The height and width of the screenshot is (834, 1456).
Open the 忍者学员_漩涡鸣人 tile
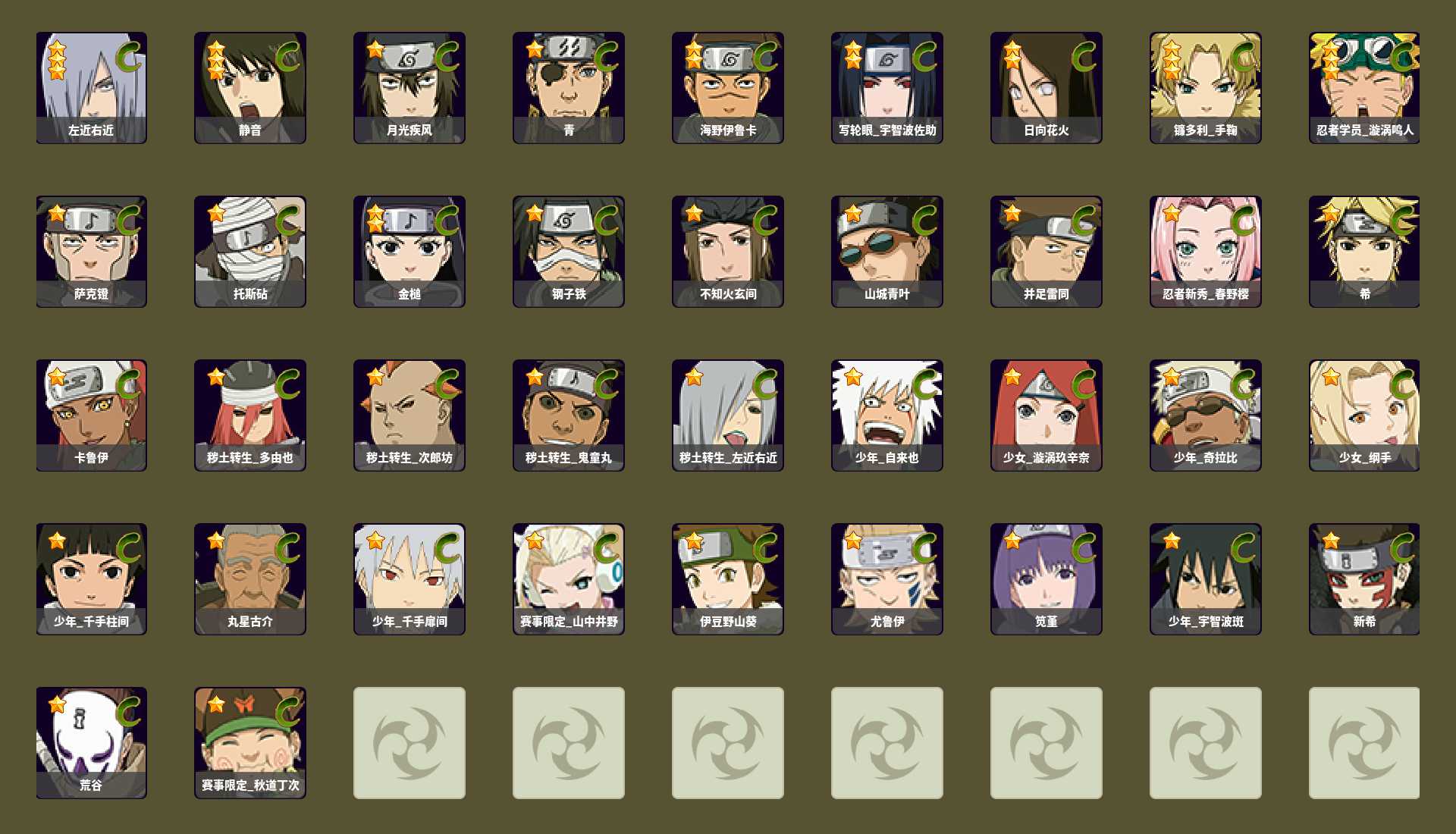point(1364,88)
